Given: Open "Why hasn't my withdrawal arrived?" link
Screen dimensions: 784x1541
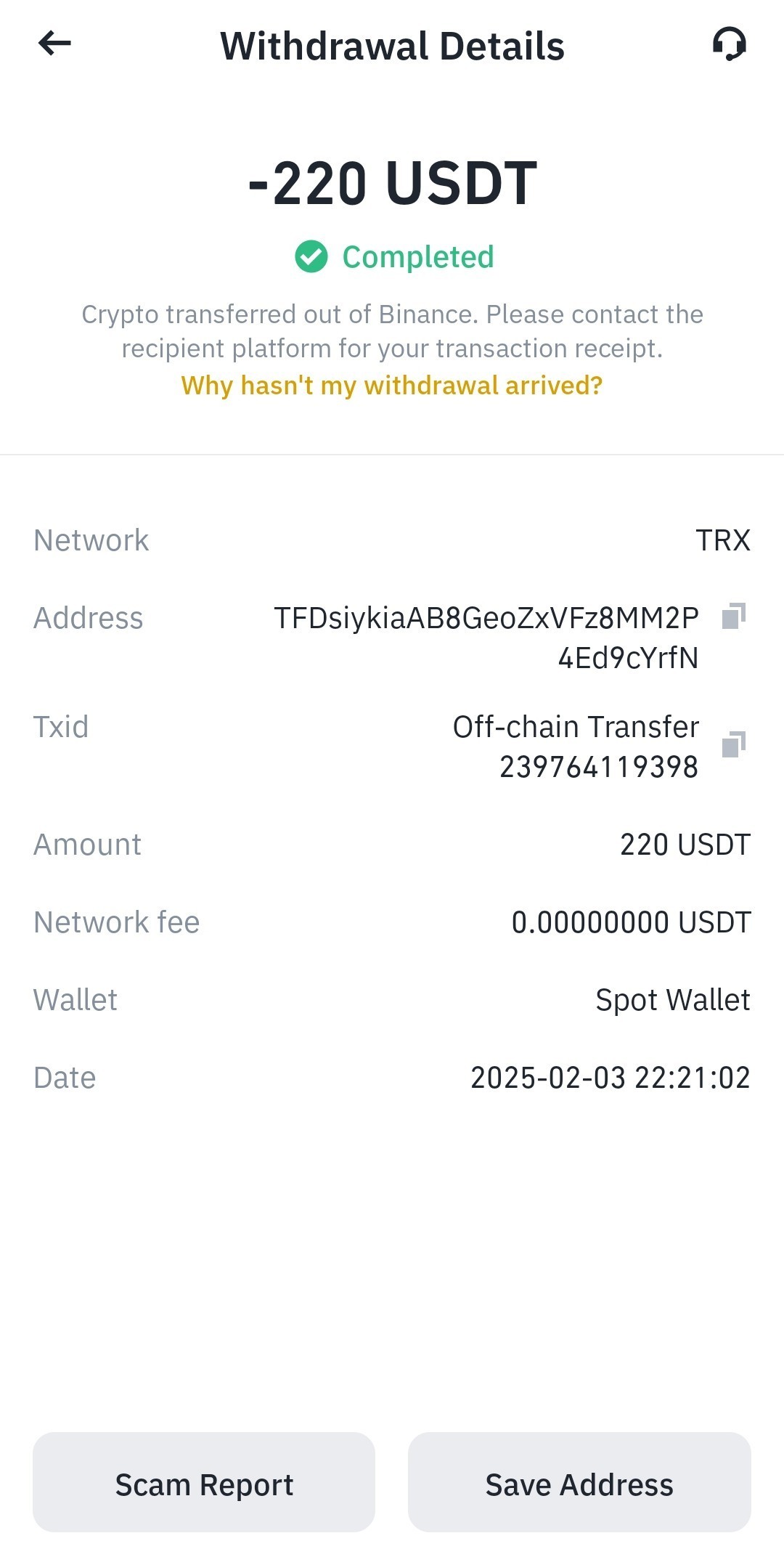Looking at the screenshot, I should click(392, 385).
